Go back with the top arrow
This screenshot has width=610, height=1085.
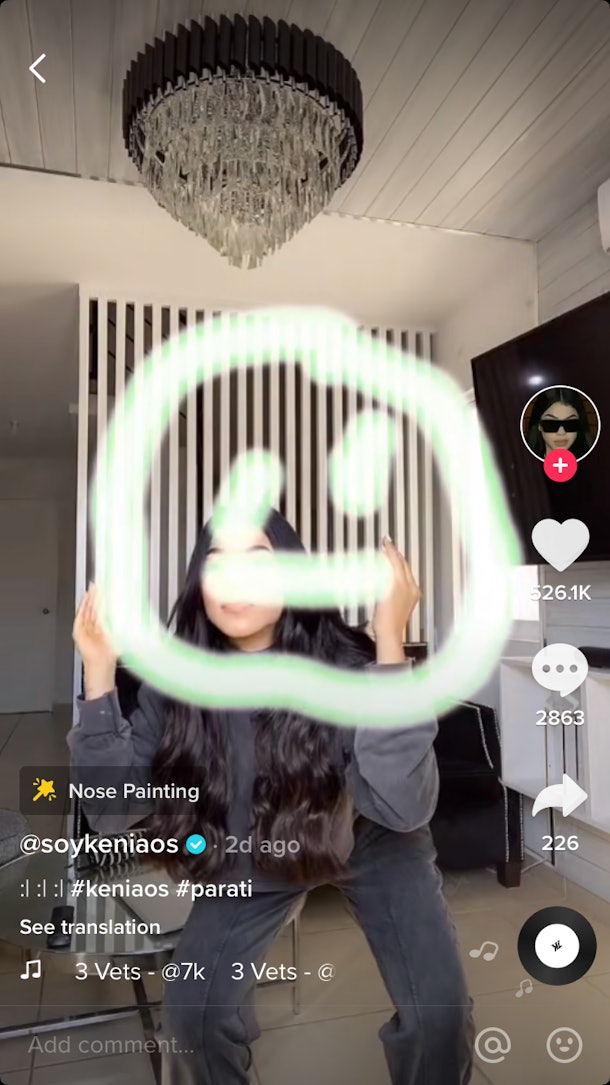pos(37,69)
